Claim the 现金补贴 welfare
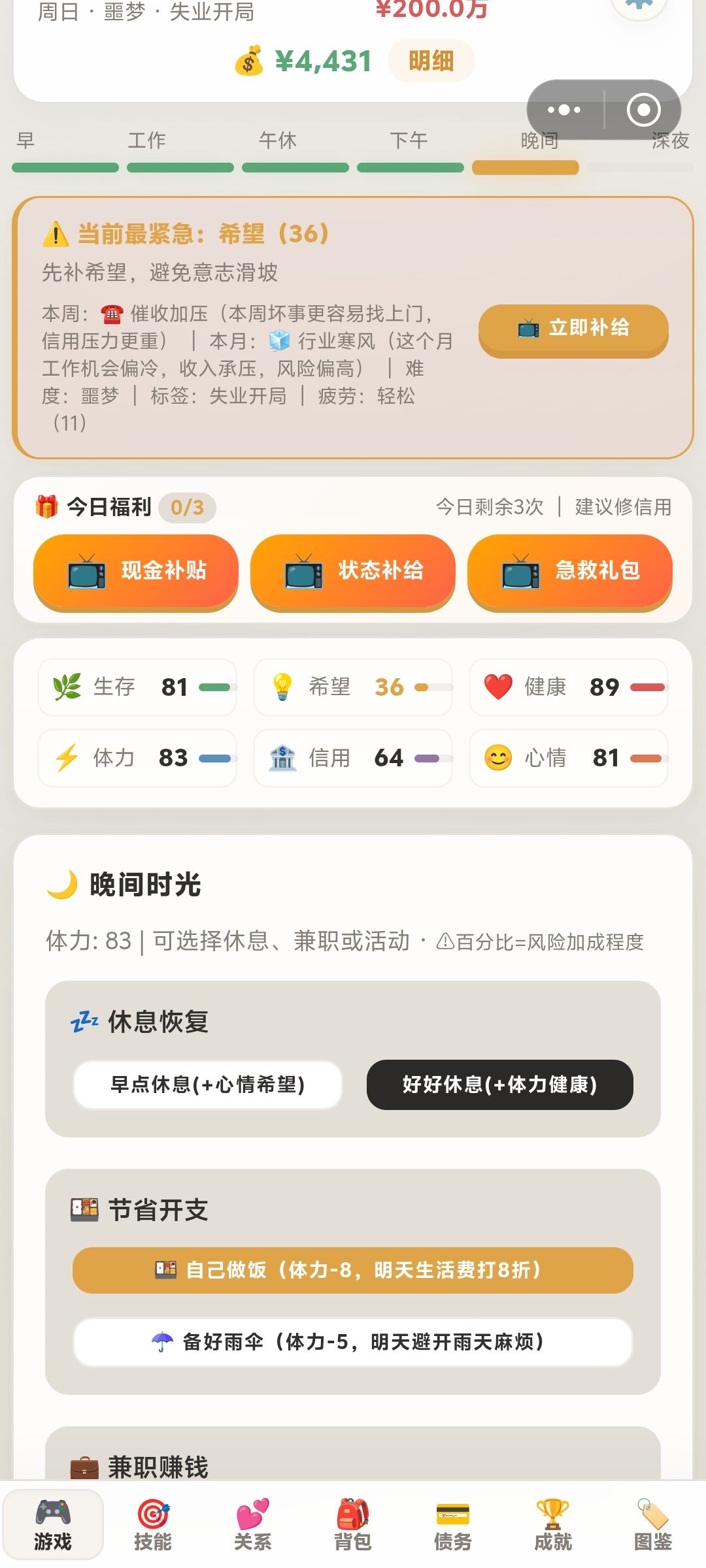 136,572
